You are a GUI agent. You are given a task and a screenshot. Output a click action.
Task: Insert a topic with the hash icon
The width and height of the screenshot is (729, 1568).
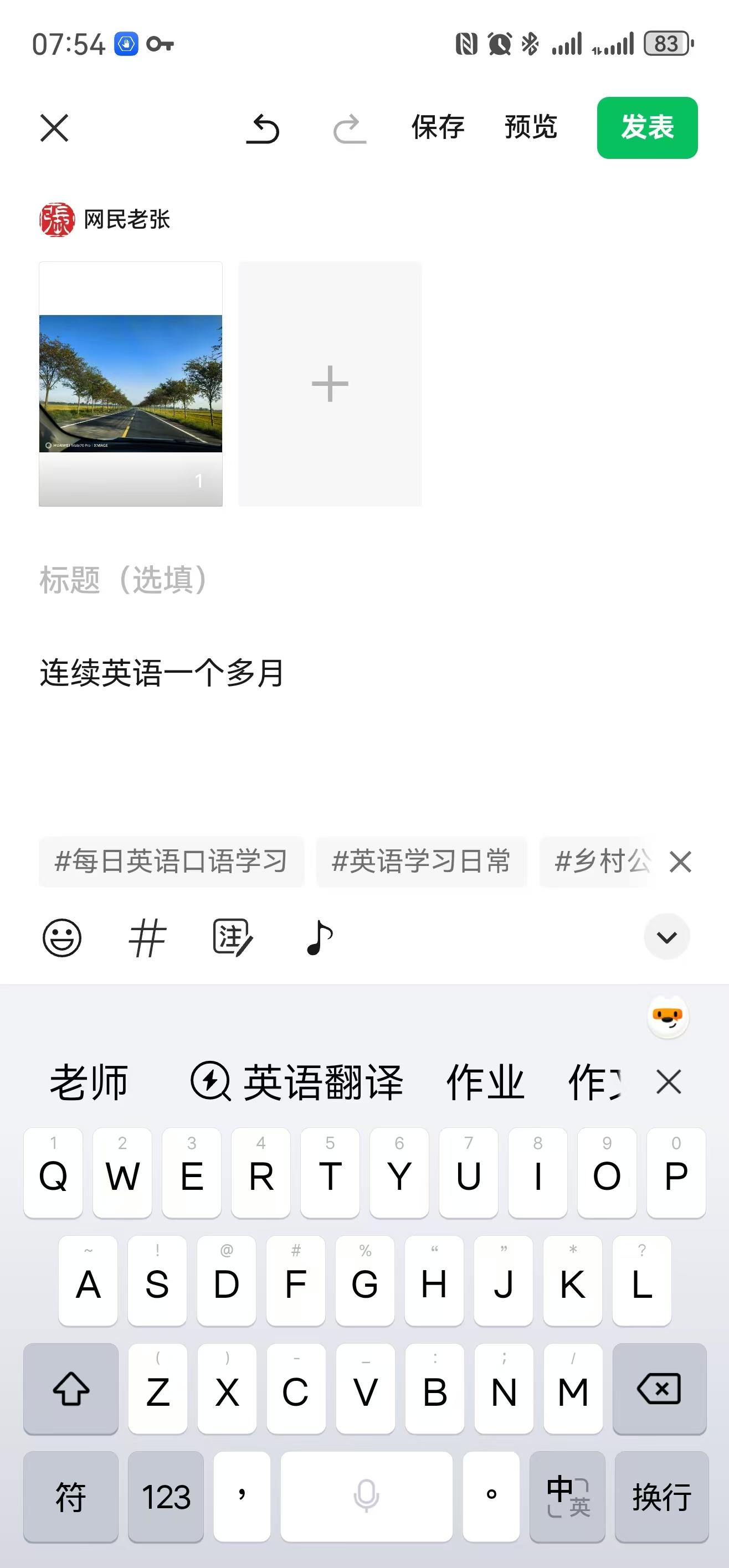[x=147, y=937]
